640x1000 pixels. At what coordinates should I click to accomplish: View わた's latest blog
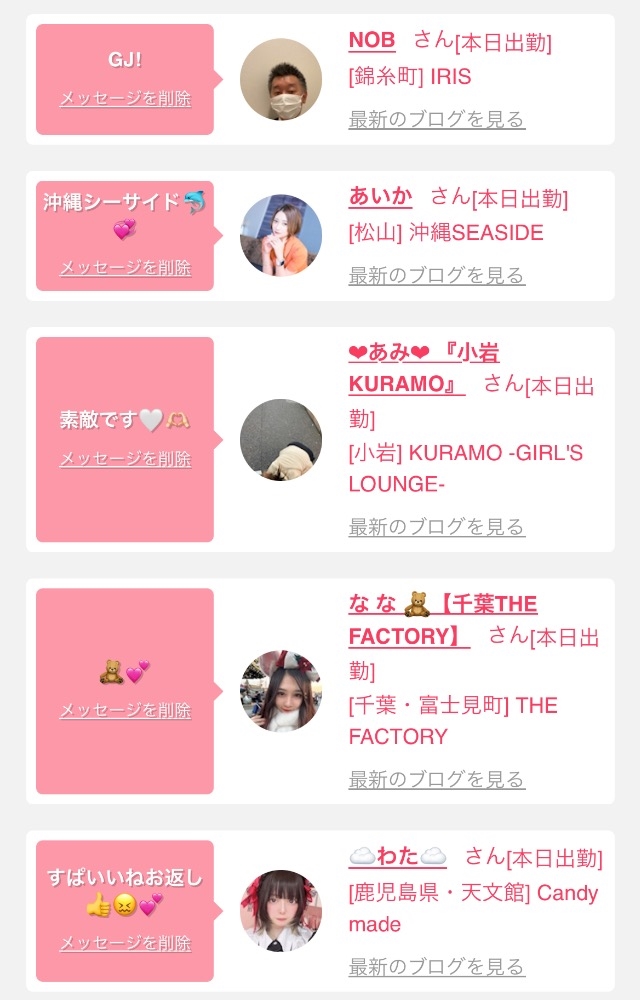[x=436, y=967]
